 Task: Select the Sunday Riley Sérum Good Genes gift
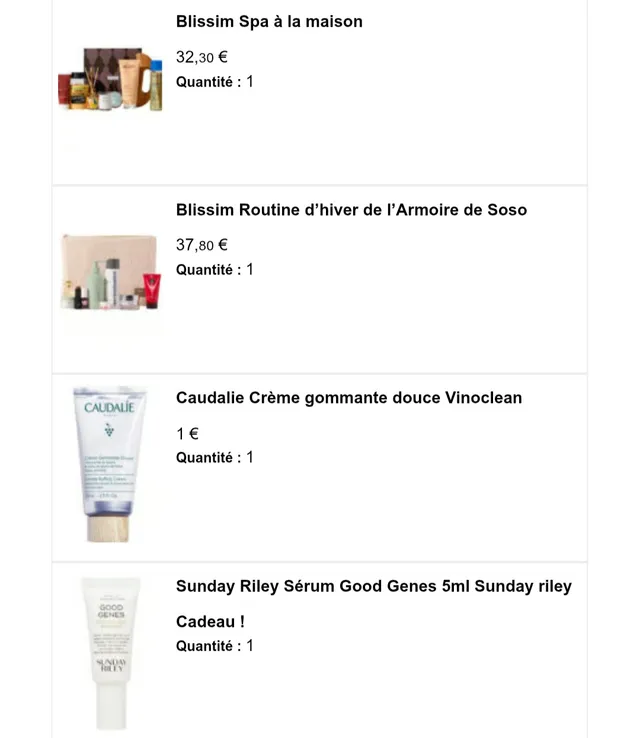point(373,586)
